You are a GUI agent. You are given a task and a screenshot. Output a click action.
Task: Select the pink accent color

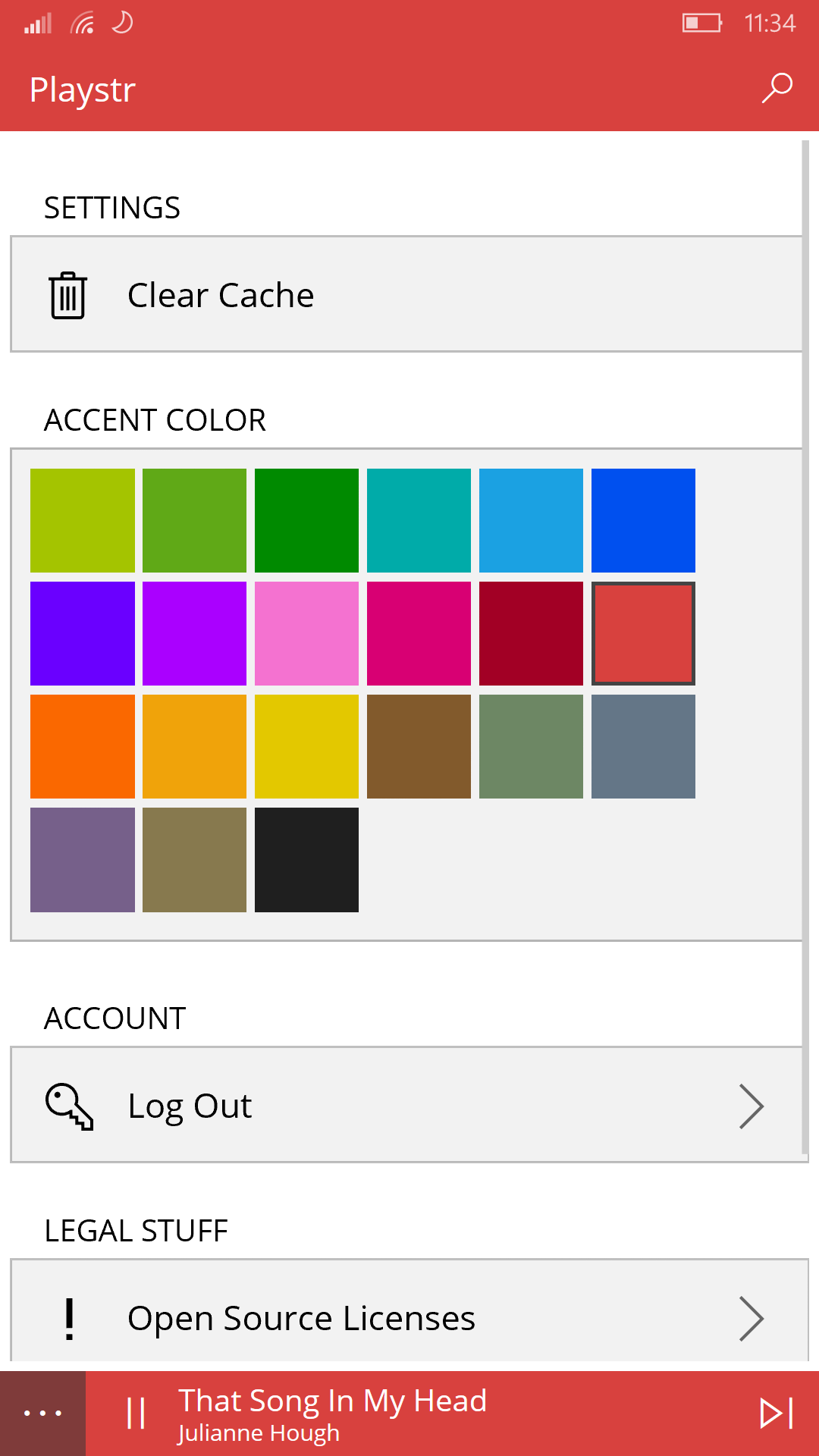click(306, 633)
